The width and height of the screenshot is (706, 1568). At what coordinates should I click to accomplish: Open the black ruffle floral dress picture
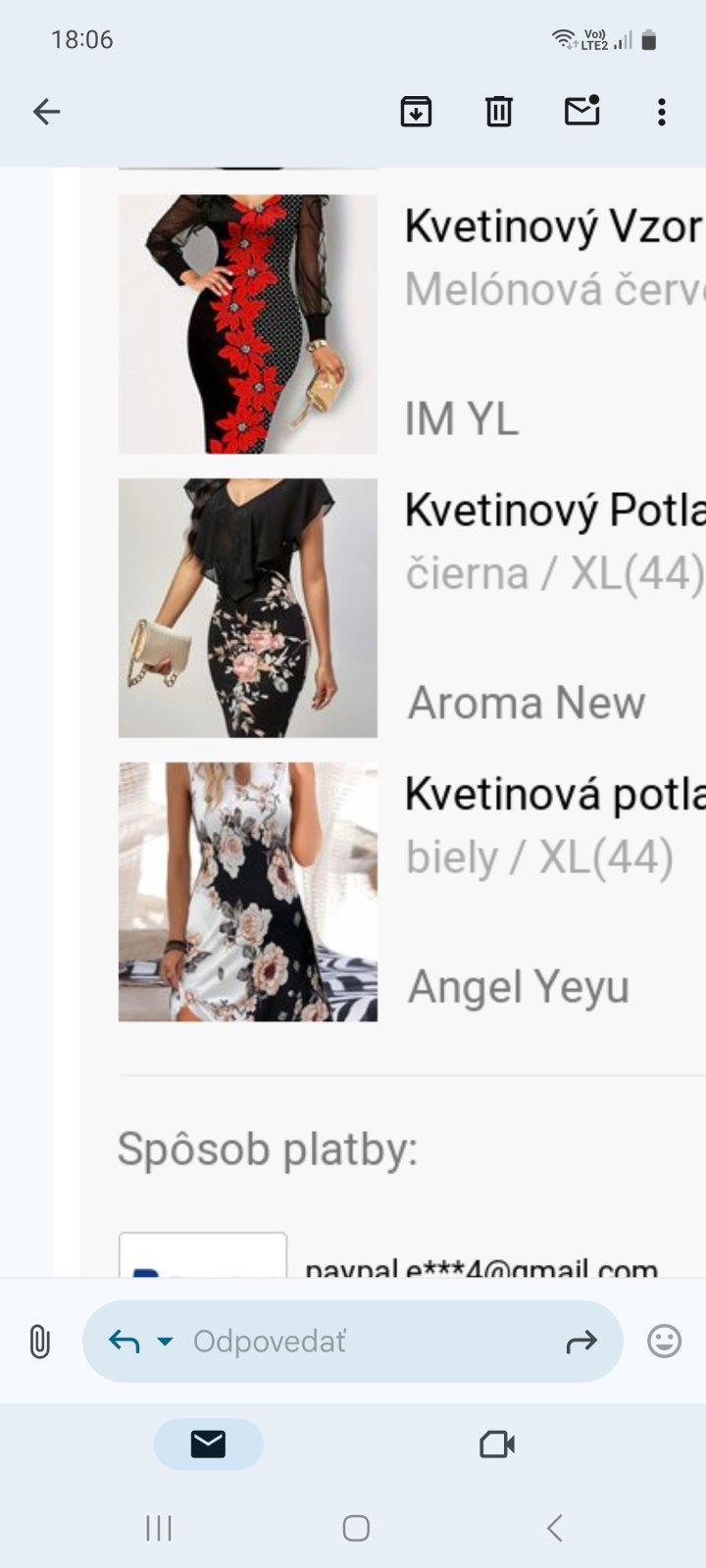click(x=248, y=608)
